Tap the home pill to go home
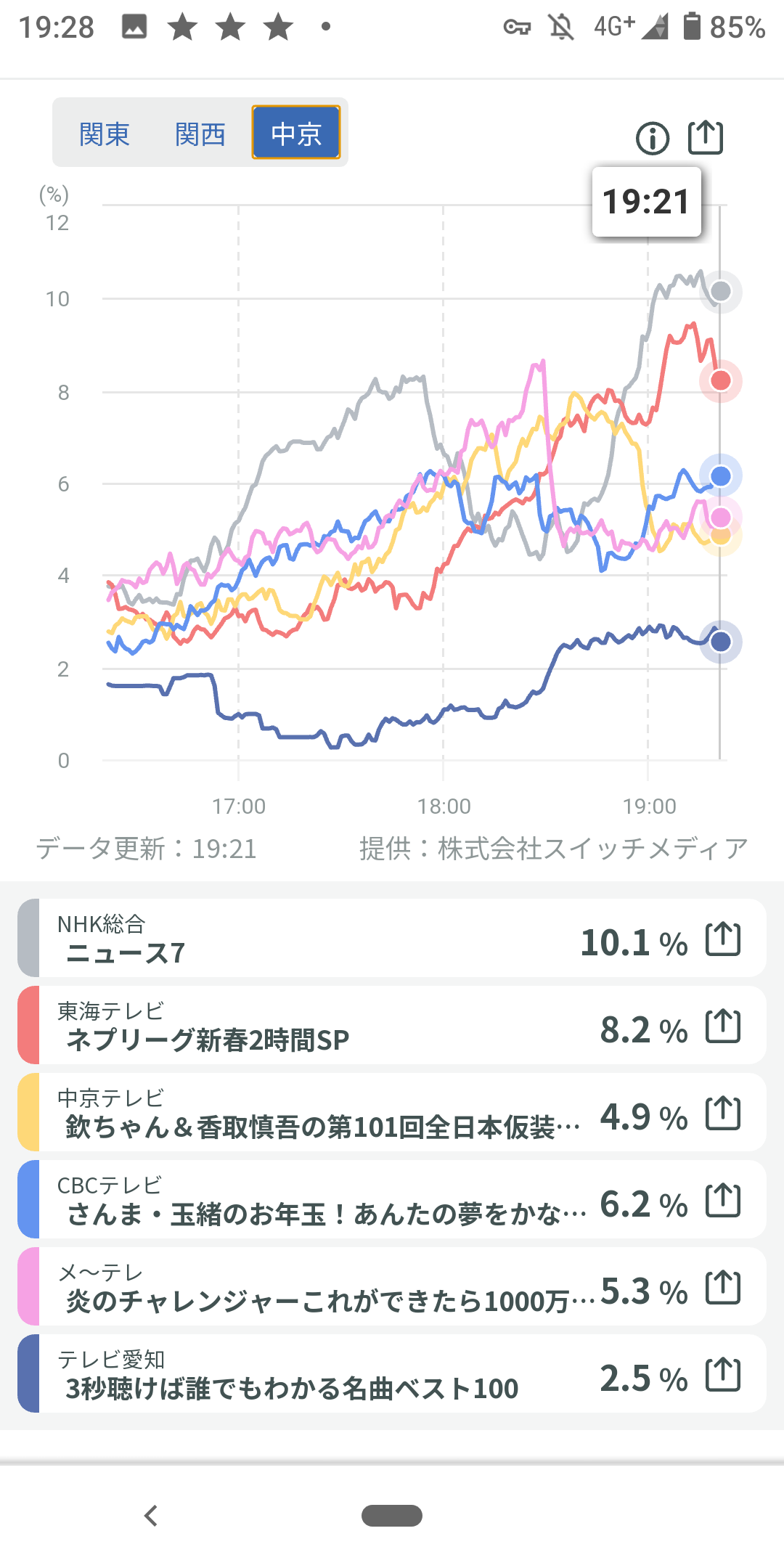Screen dimensions: 784x1568 tap(392, 1516)
